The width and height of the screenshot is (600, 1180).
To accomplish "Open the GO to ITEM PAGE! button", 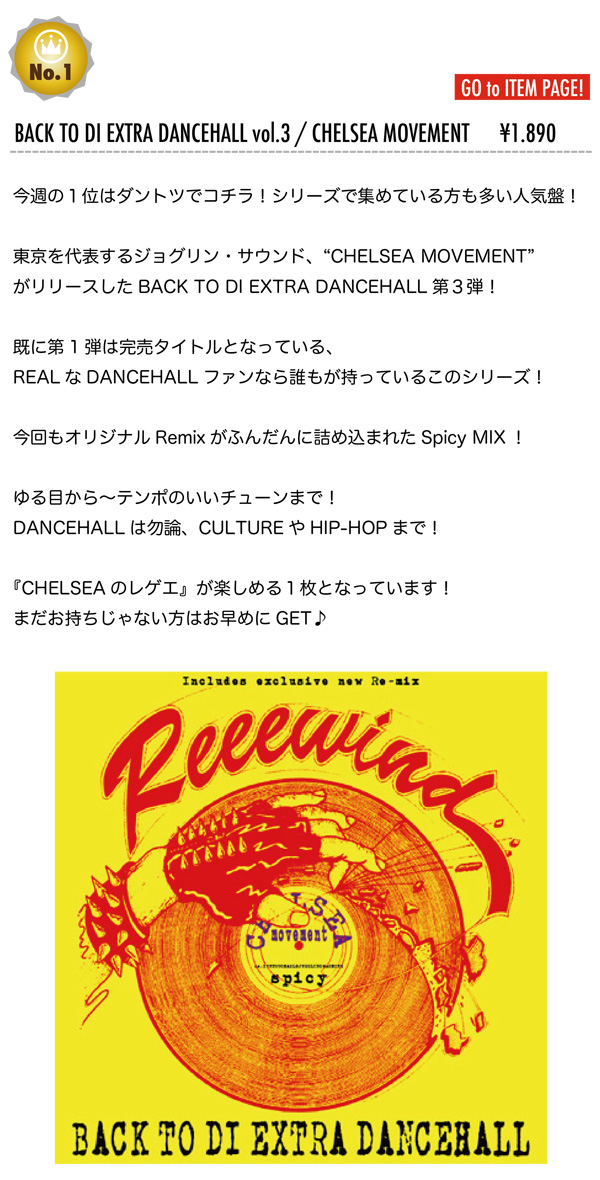I will (522, 88).
